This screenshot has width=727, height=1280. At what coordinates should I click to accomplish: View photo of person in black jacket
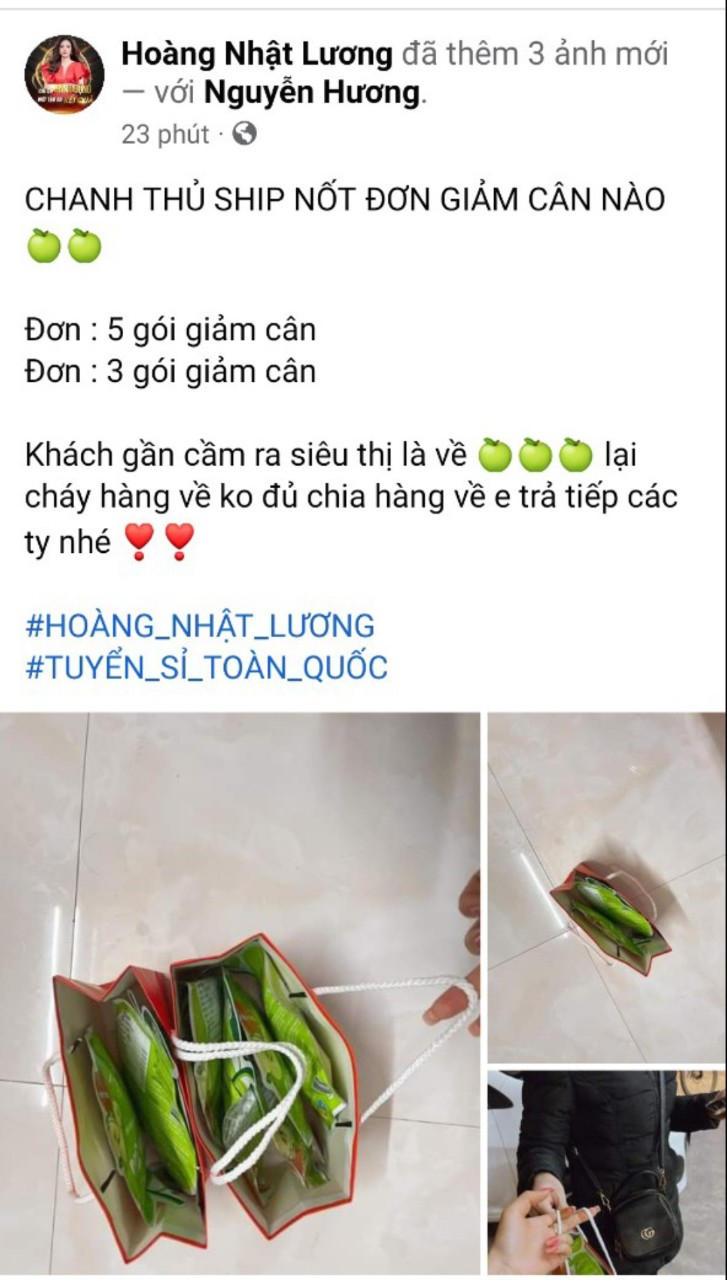606,1171
